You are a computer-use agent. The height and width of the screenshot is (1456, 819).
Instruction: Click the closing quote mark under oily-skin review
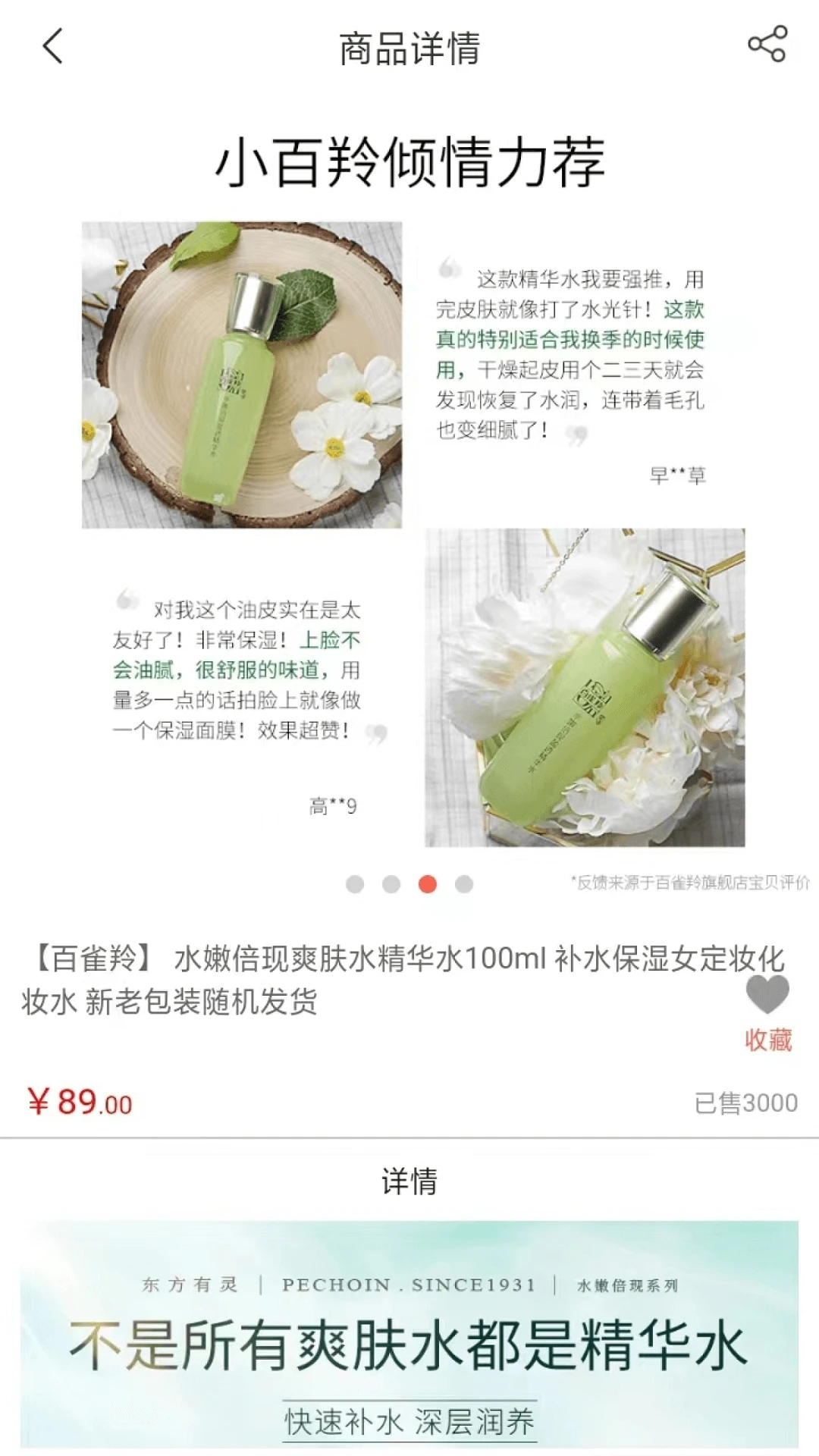pyautogui.click(x=376, y=733)
